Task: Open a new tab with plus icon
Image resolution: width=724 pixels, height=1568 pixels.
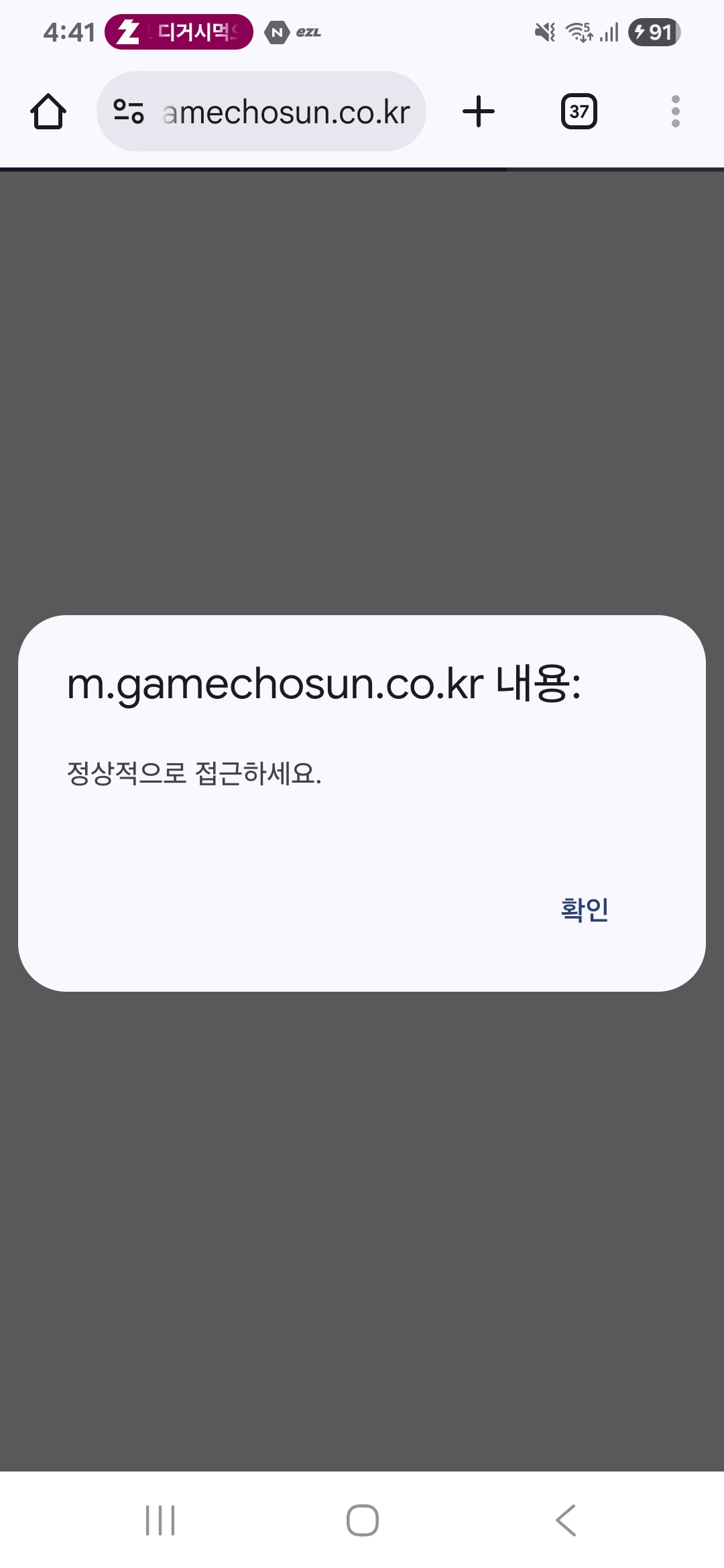Action: 479,111
